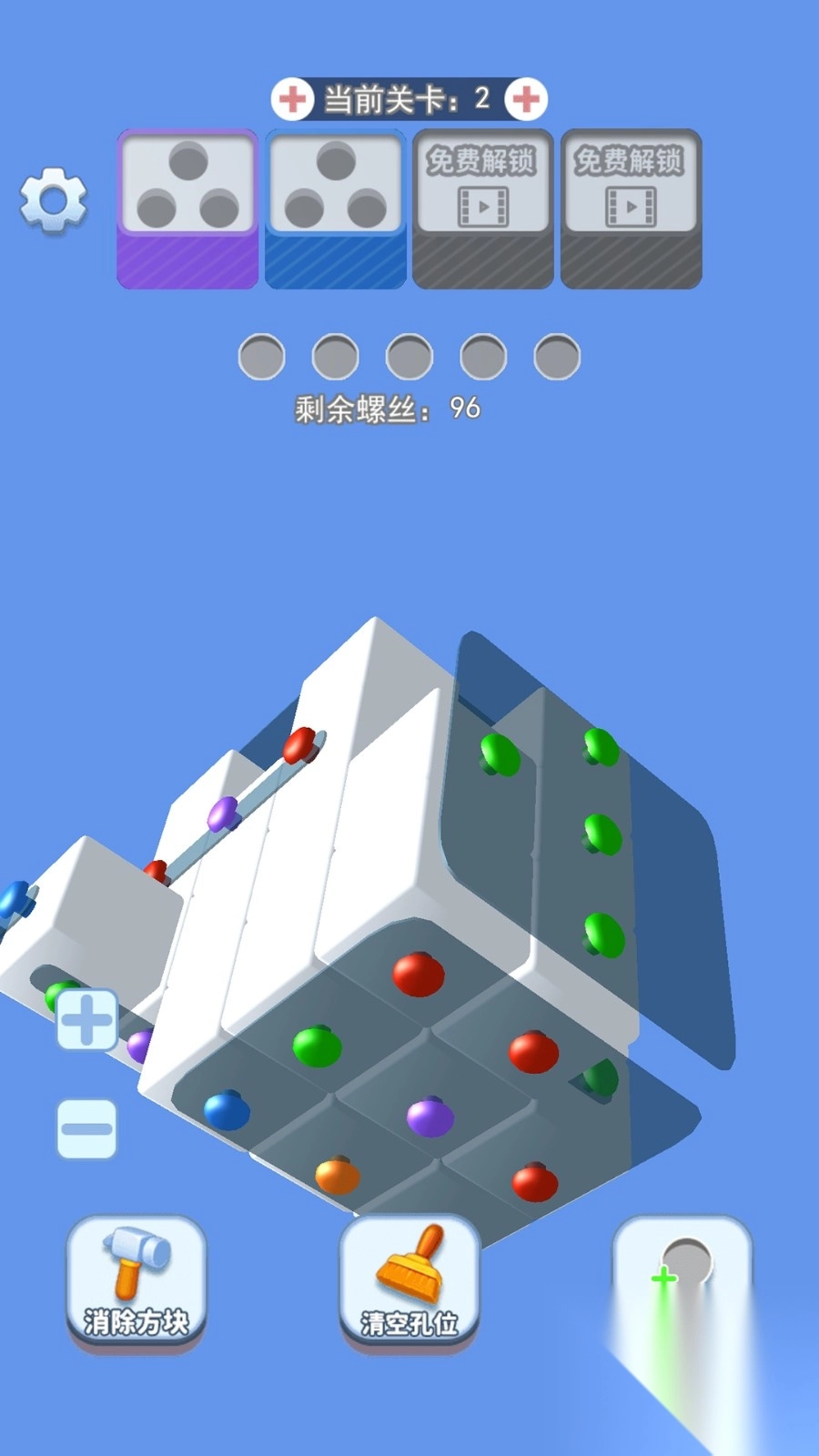
Task: Unscrew the orange screw on the cube
Action: [x=337, y=1175]
